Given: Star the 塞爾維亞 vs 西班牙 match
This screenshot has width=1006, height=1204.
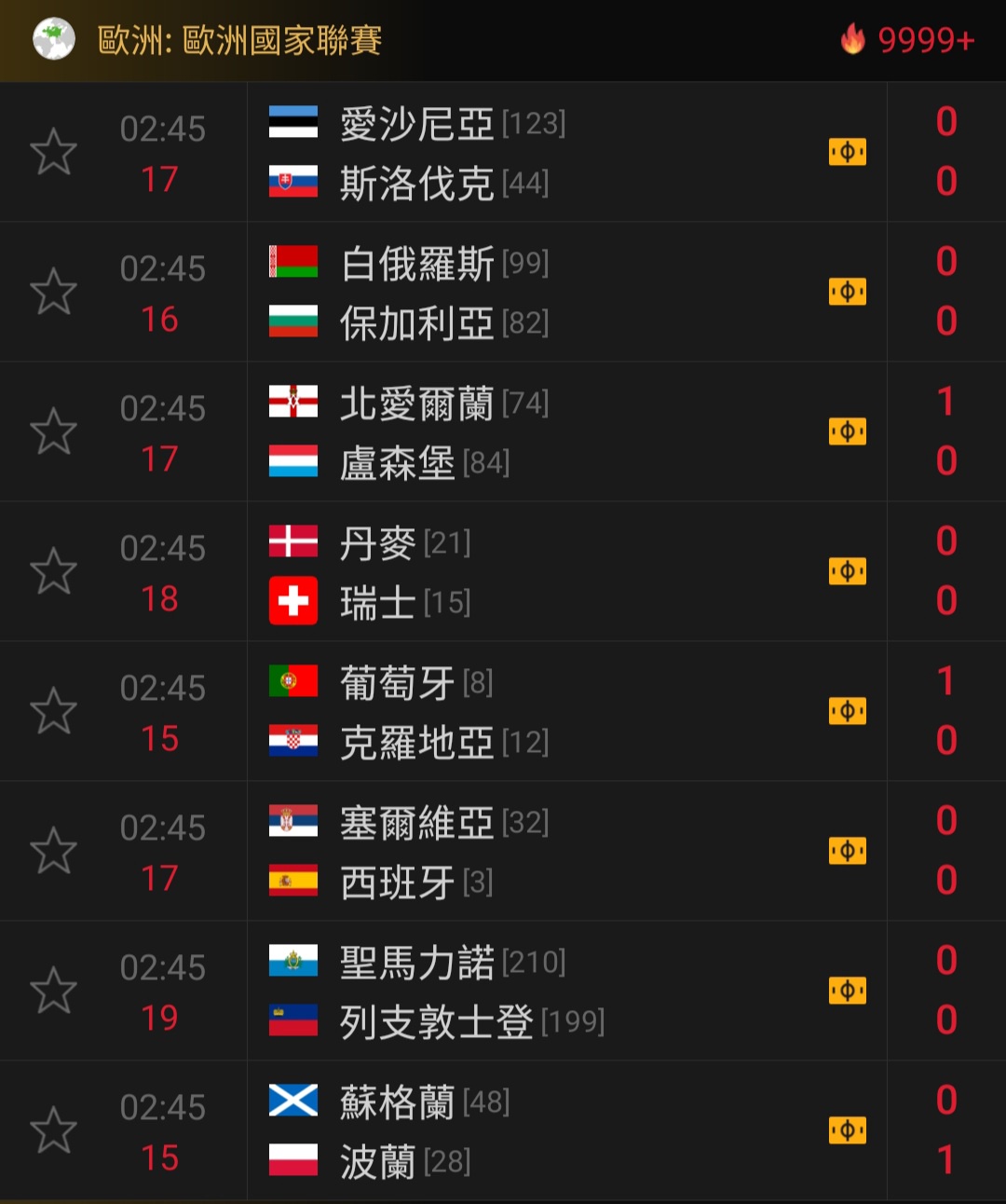Looking at the screenshot, I should (x=53, y=851).
